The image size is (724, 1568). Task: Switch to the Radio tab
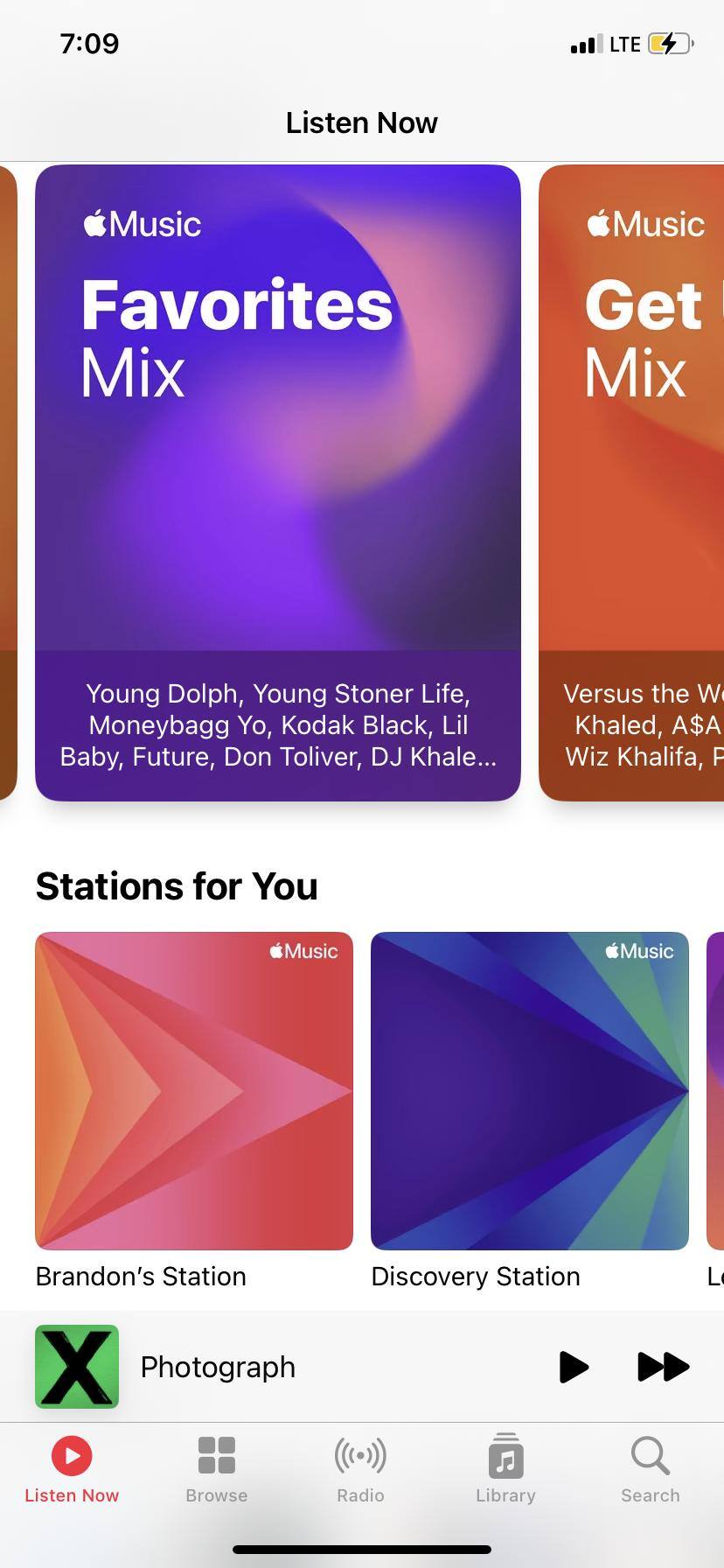pyautogui.click(x=360, y=1470)
